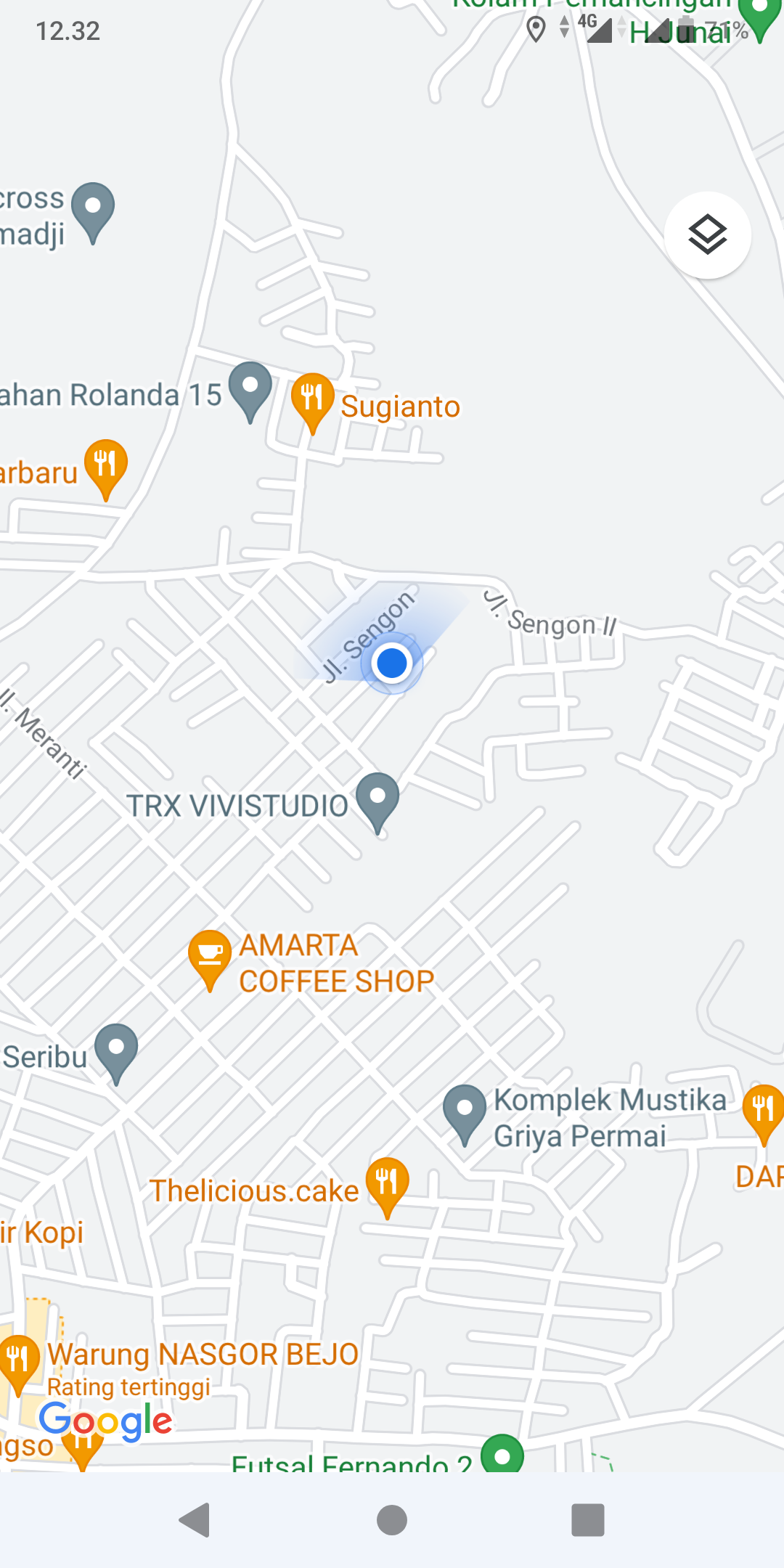Tap the blue current location dot

click(392, 663)
